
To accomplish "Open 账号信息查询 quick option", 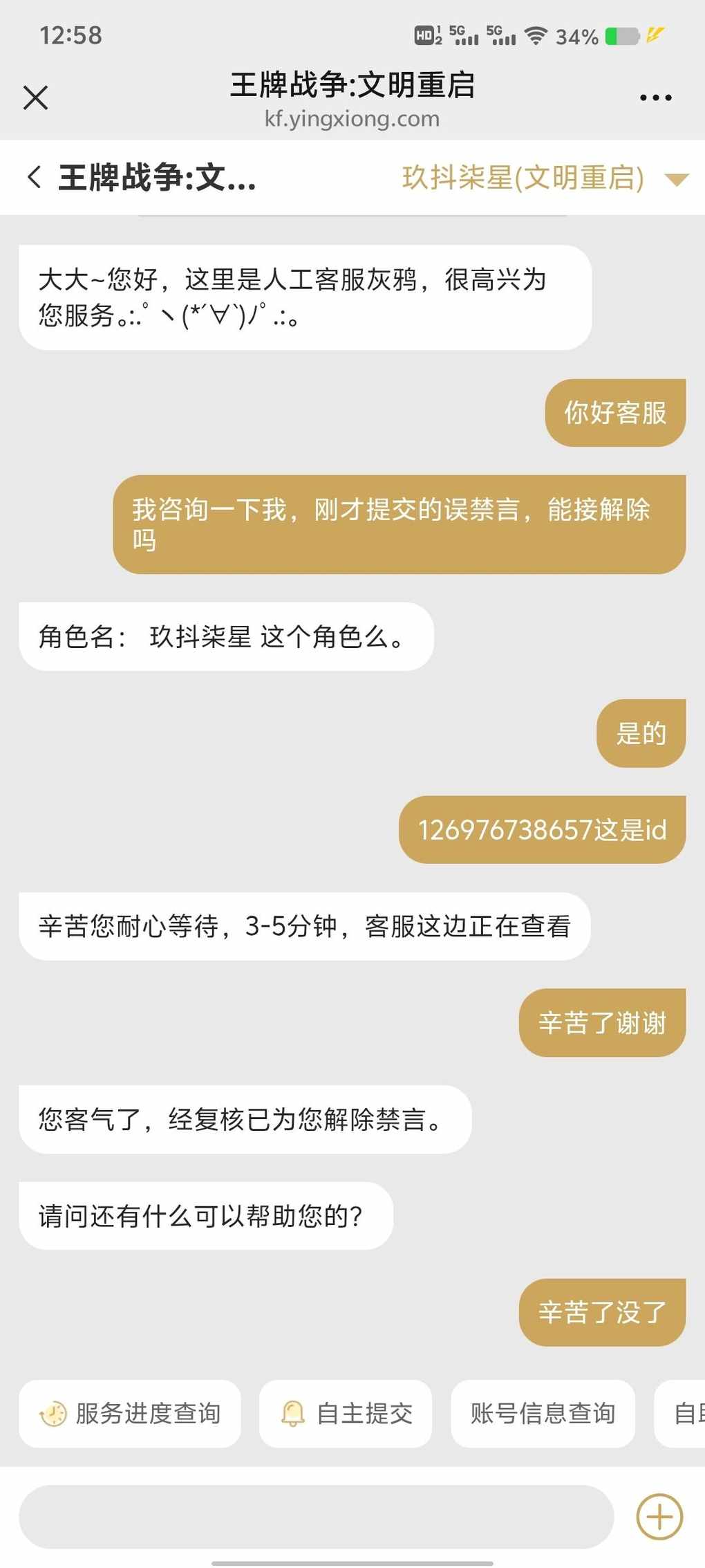I will [543, 1413].
